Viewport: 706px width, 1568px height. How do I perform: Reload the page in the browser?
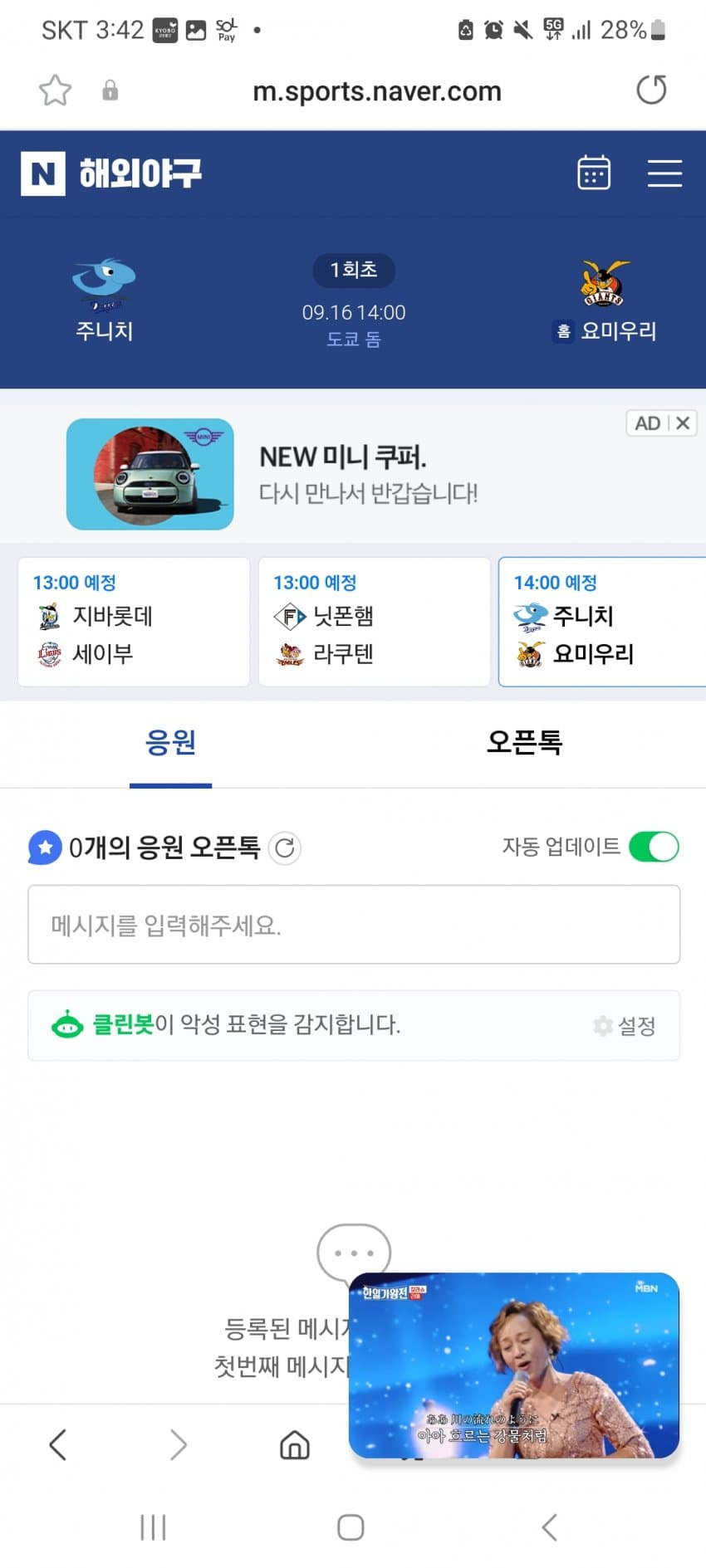pos(651,90)
